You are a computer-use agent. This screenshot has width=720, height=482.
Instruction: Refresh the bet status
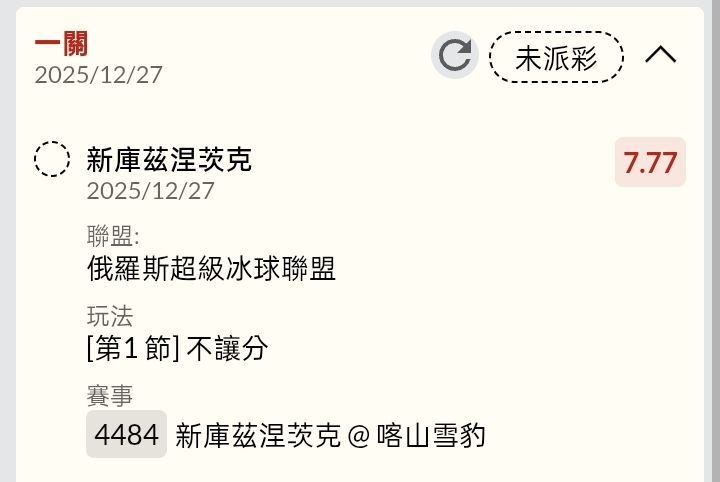tap(455, 56)
